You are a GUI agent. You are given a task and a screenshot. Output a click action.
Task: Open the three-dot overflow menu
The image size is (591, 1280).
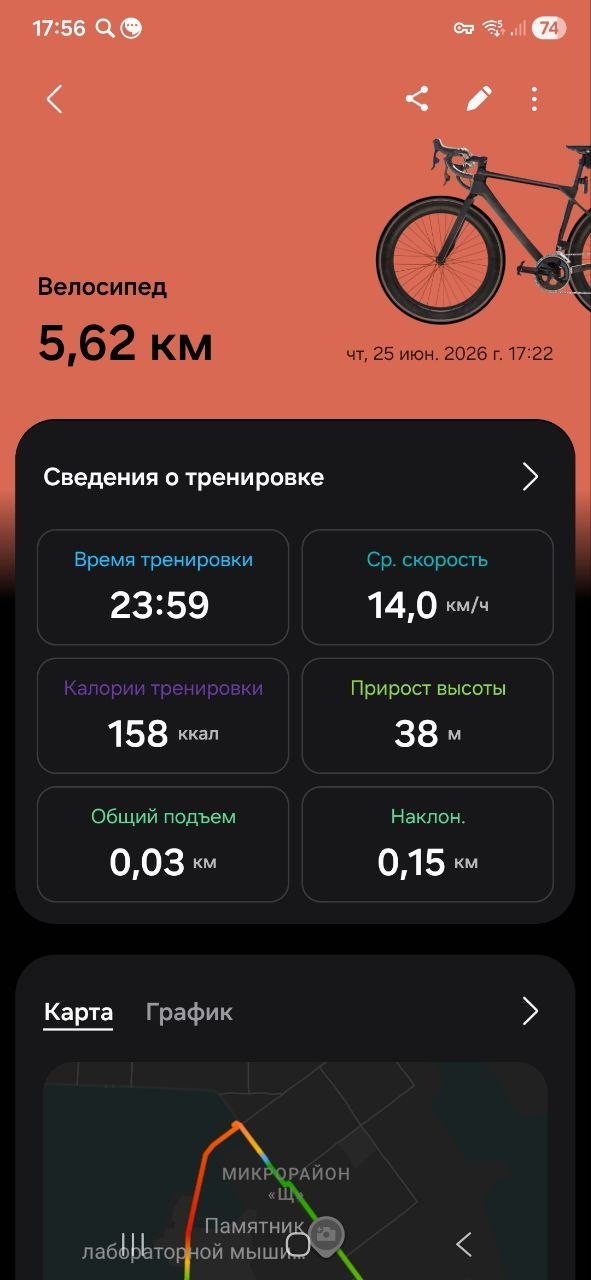coord(535,98)
